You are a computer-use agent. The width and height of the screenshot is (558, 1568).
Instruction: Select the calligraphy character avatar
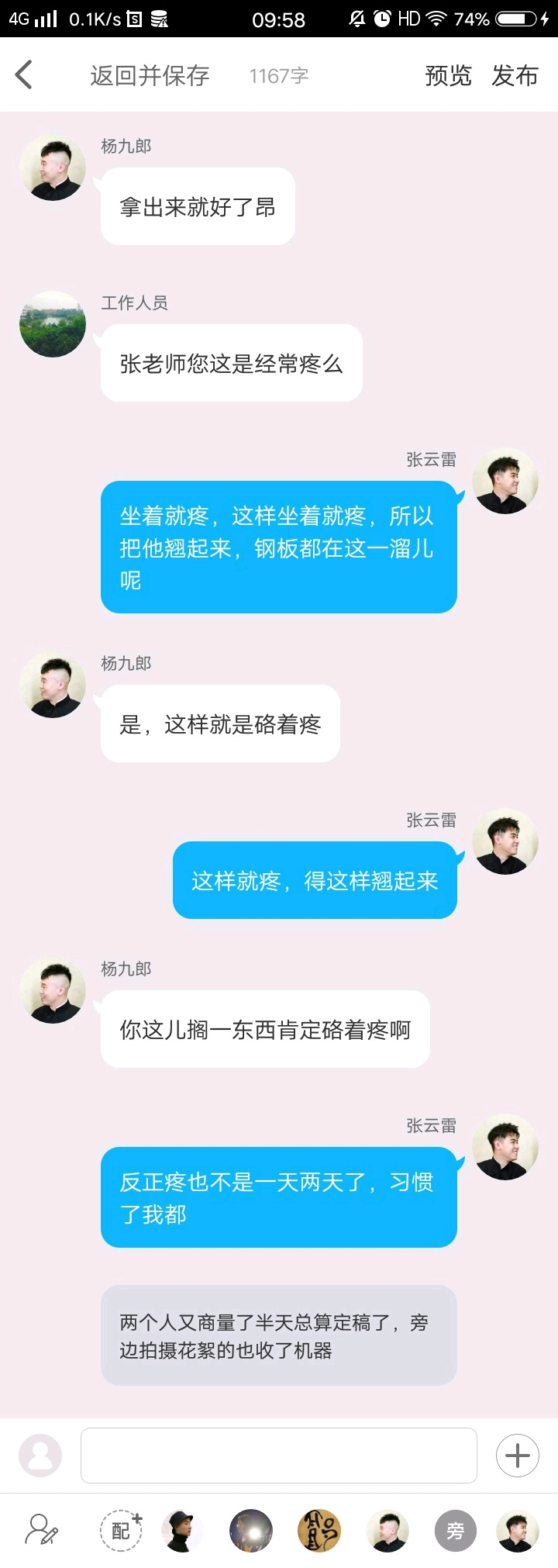coord(319,1530)
